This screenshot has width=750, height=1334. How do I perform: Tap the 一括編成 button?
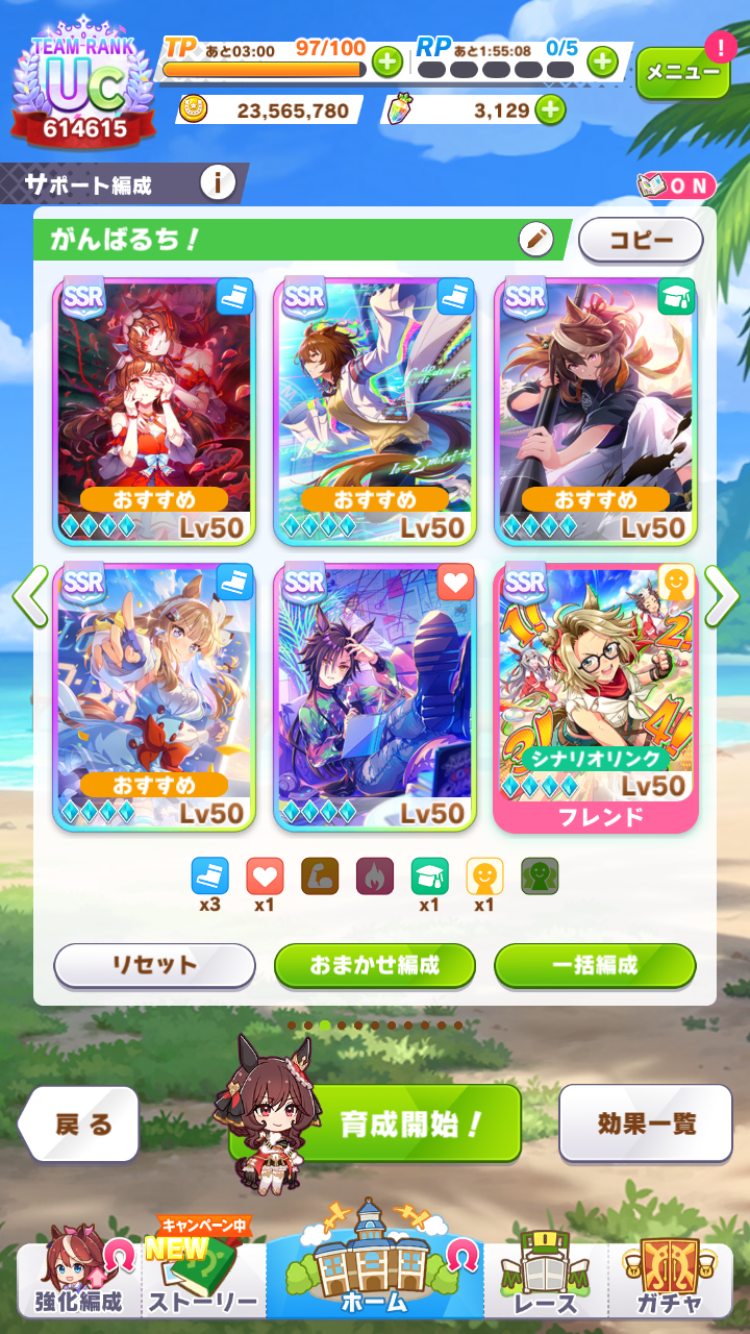[x=595, y=965]
